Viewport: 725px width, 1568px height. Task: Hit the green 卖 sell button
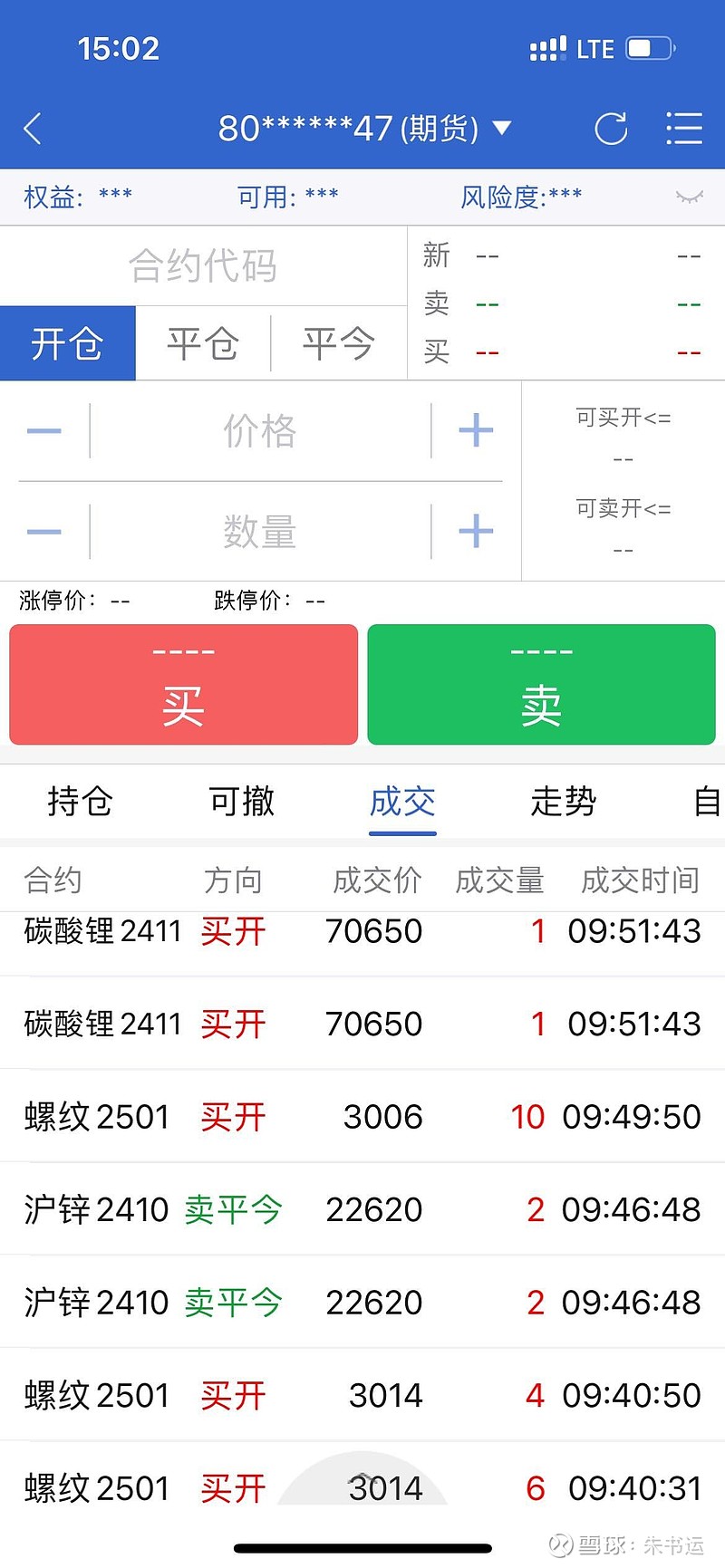point(541,685)
